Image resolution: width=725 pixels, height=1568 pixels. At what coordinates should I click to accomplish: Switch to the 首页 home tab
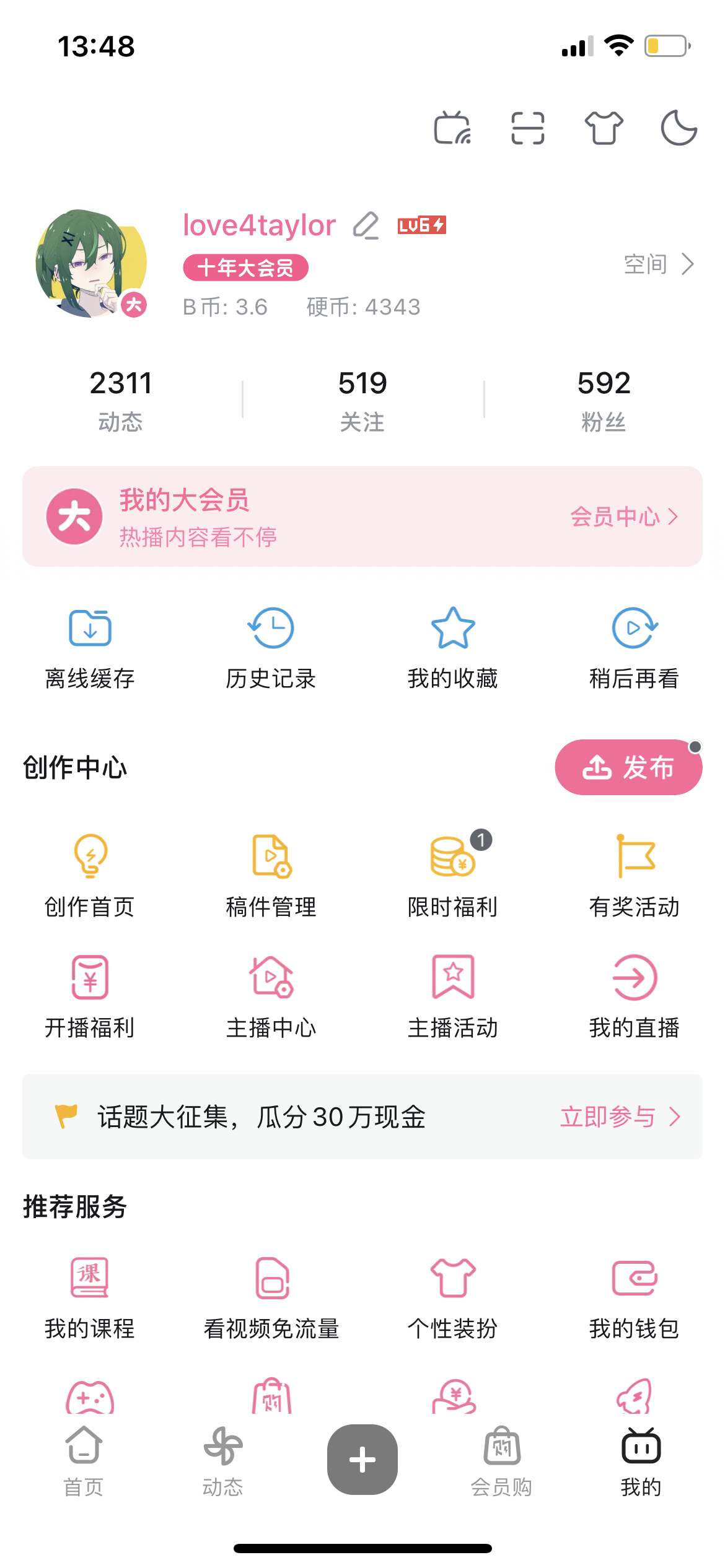(84, 1460)
